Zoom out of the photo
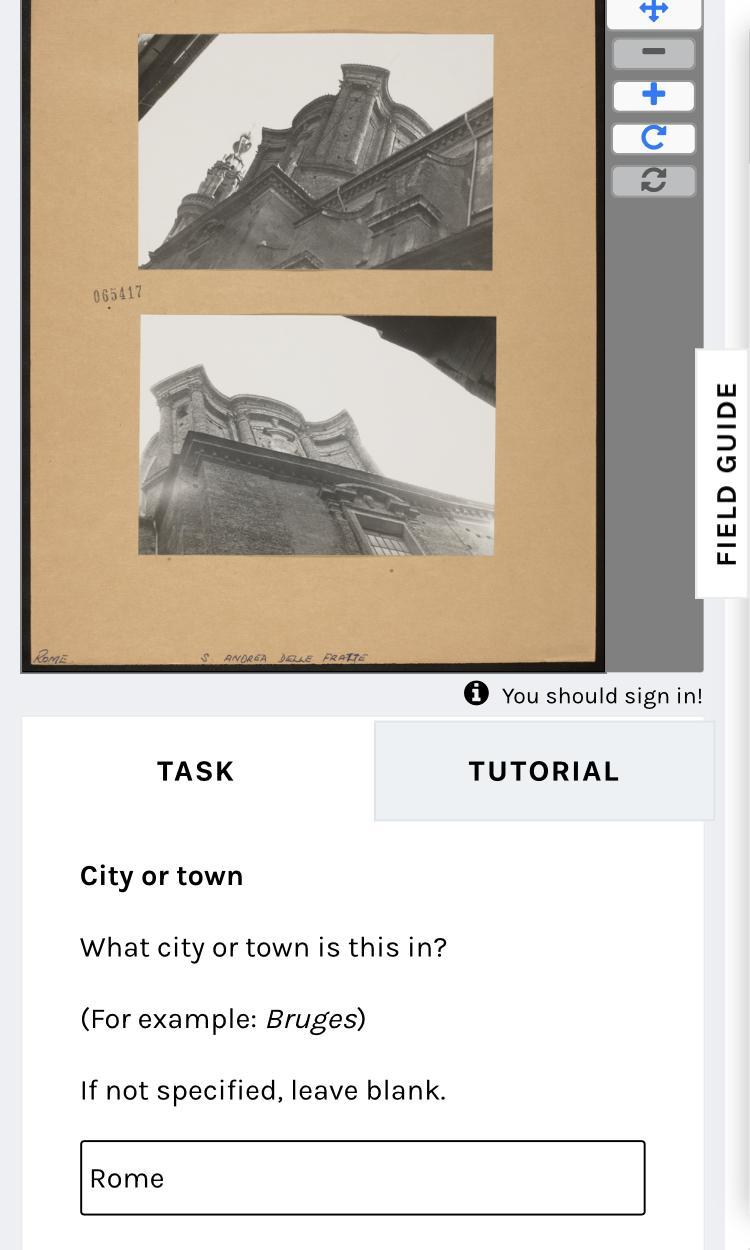Image resolution: width=750 pixels, height=1250 pixels. click(x=653, y=52)
